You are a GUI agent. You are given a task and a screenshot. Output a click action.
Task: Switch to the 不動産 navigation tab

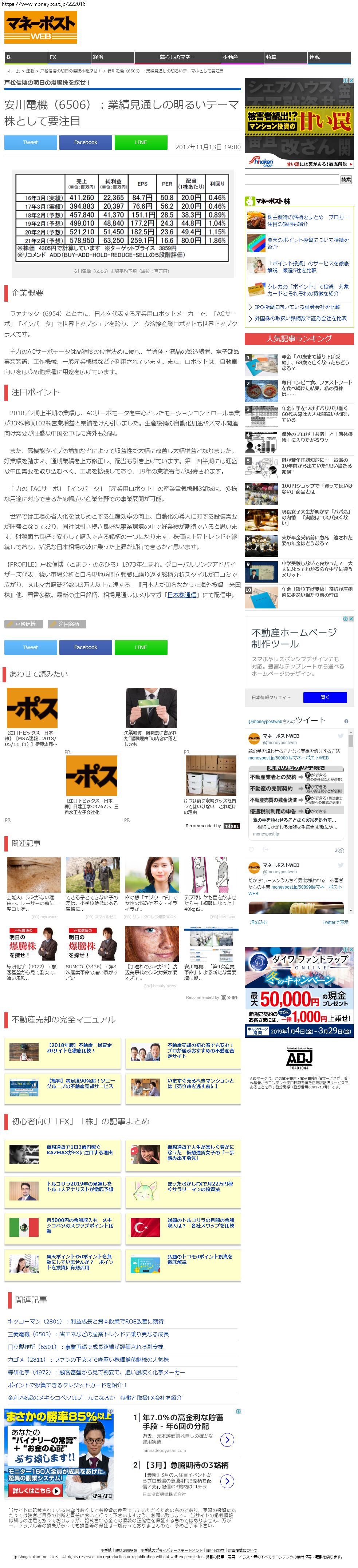[x=230, y=57]
